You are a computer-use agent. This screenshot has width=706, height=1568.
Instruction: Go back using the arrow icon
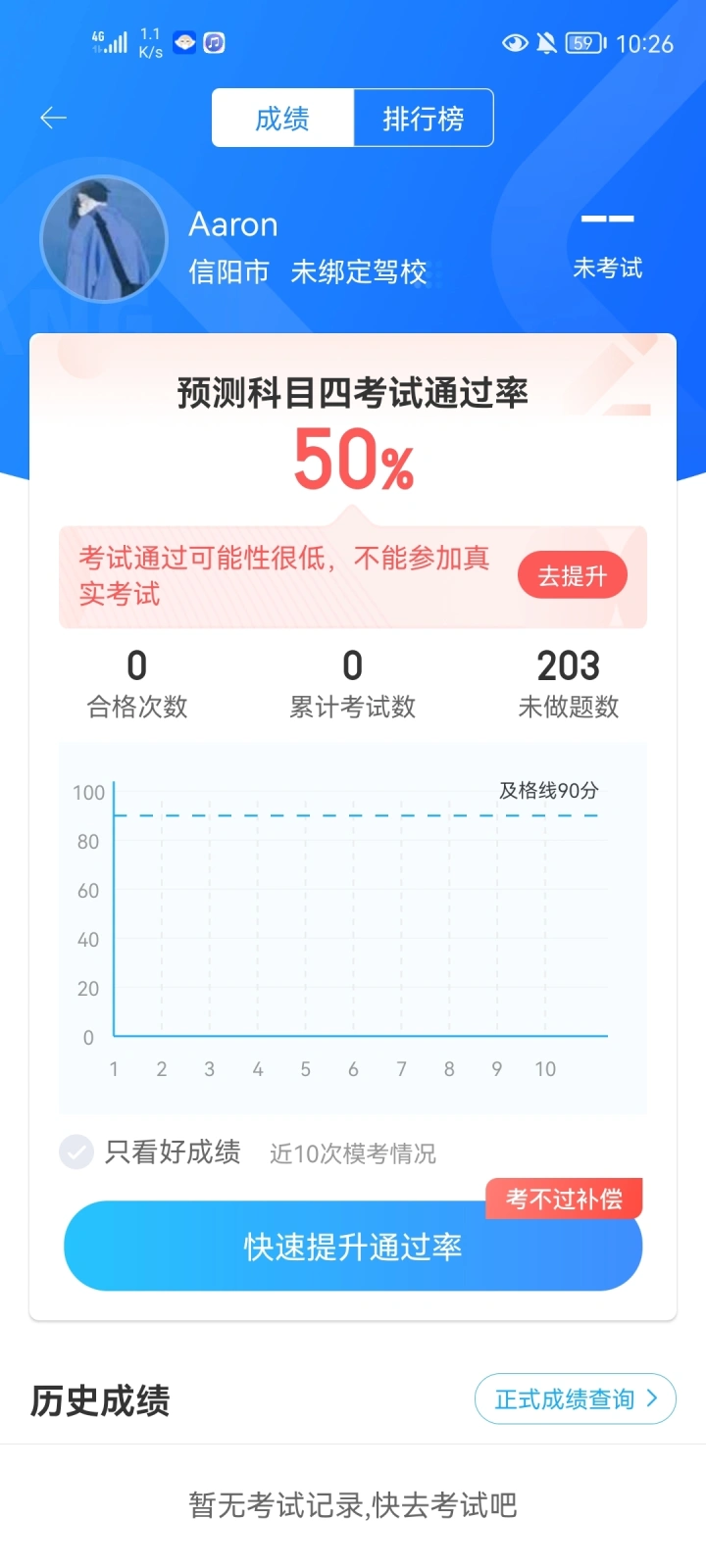(x=53, y=119)
